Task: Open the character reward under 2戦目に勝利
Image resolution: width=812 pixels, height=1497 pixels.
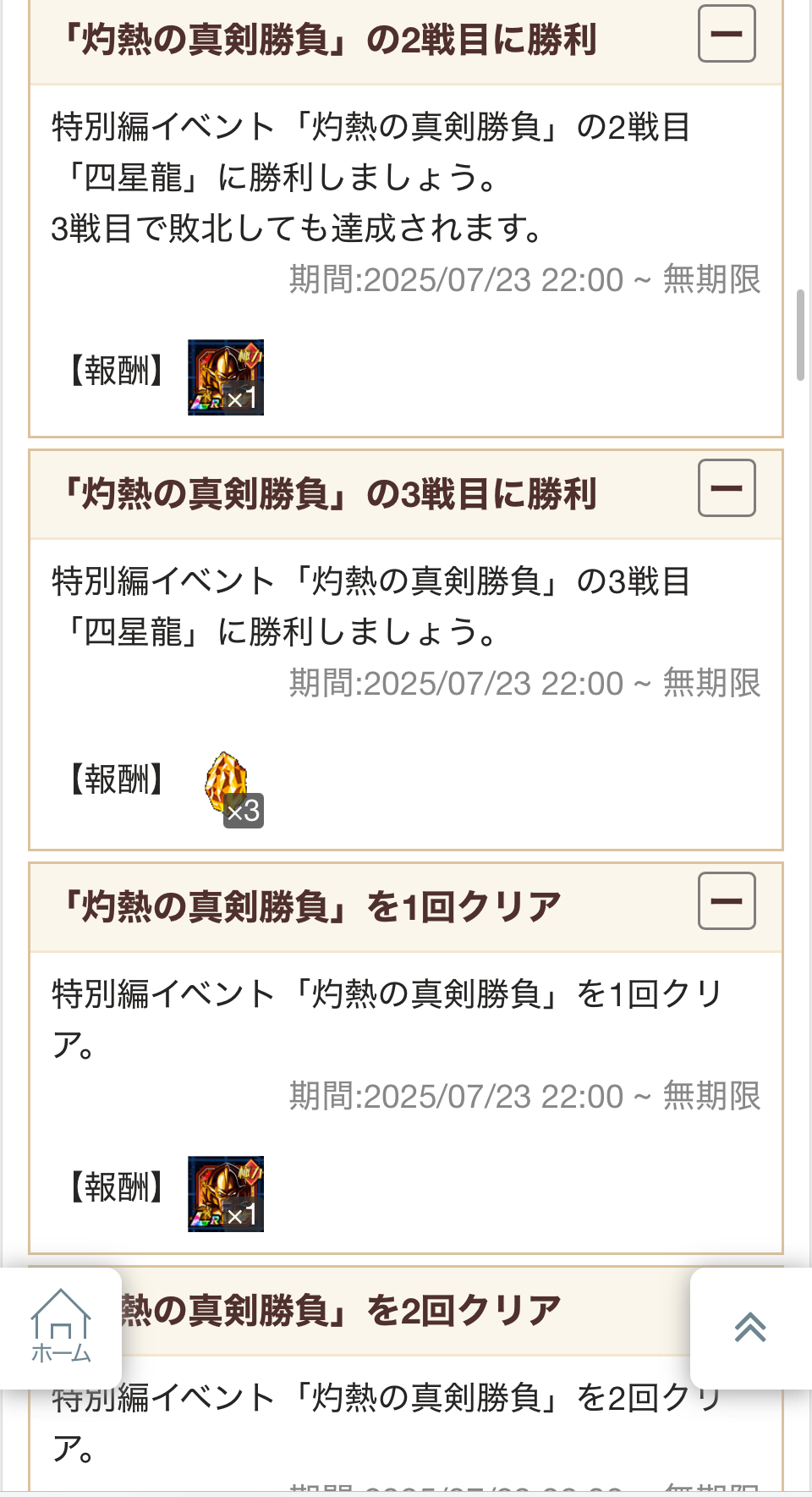Action: [226, 377]
